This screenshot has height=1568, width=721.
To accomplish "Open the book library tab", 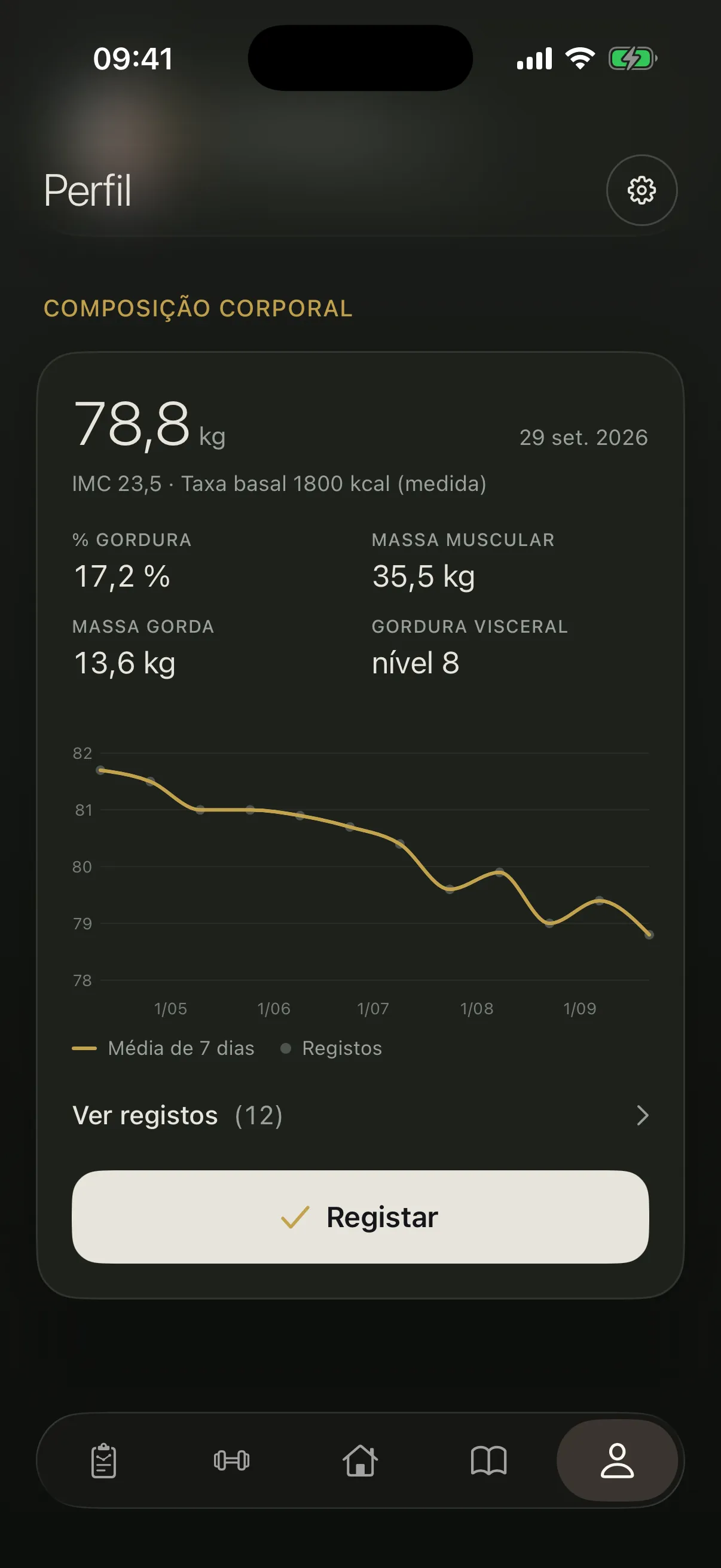I will [x=488, y=1460].
